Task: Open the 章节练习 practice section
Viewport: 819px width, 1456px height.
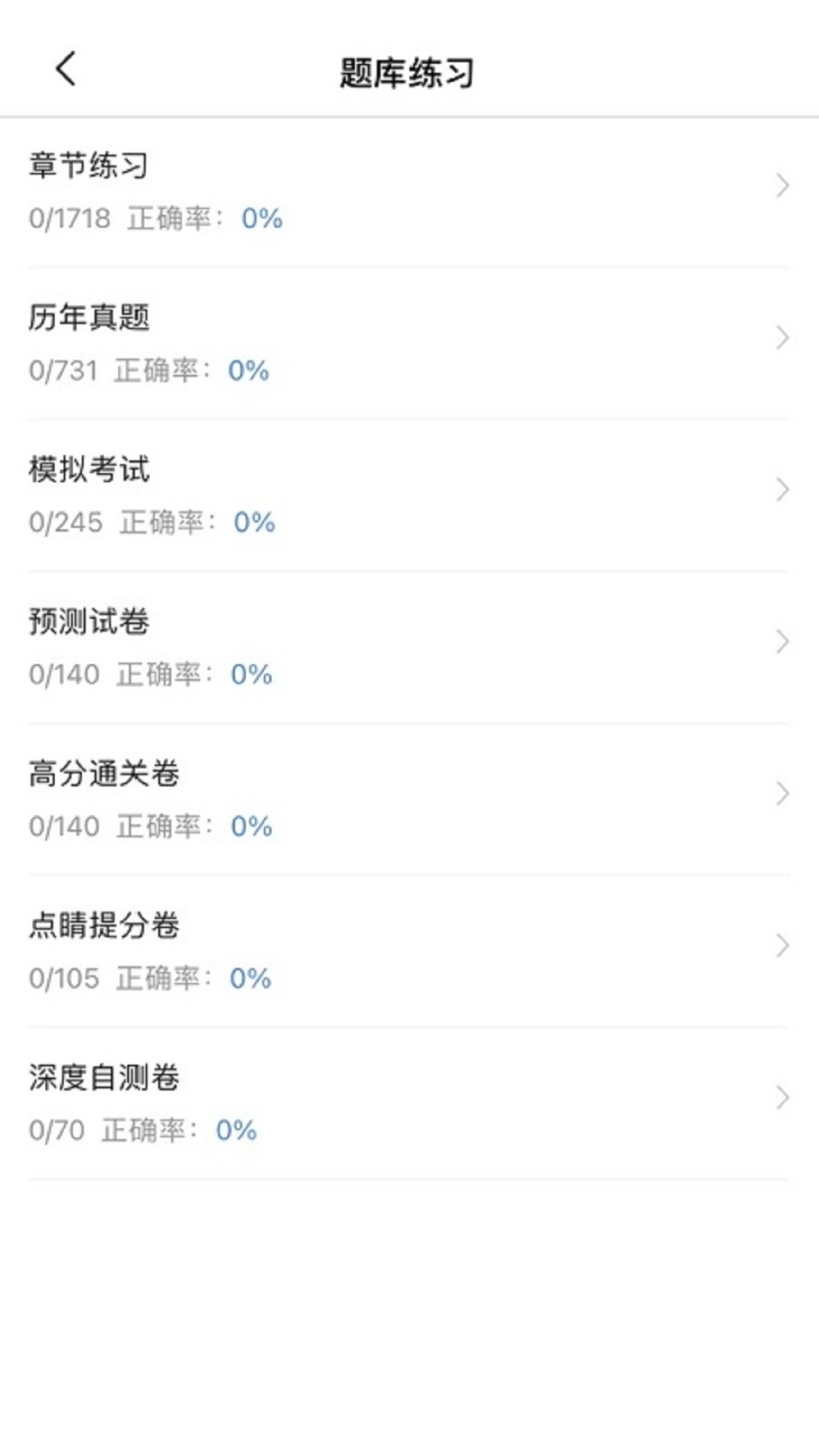Action: coord(87,166)
